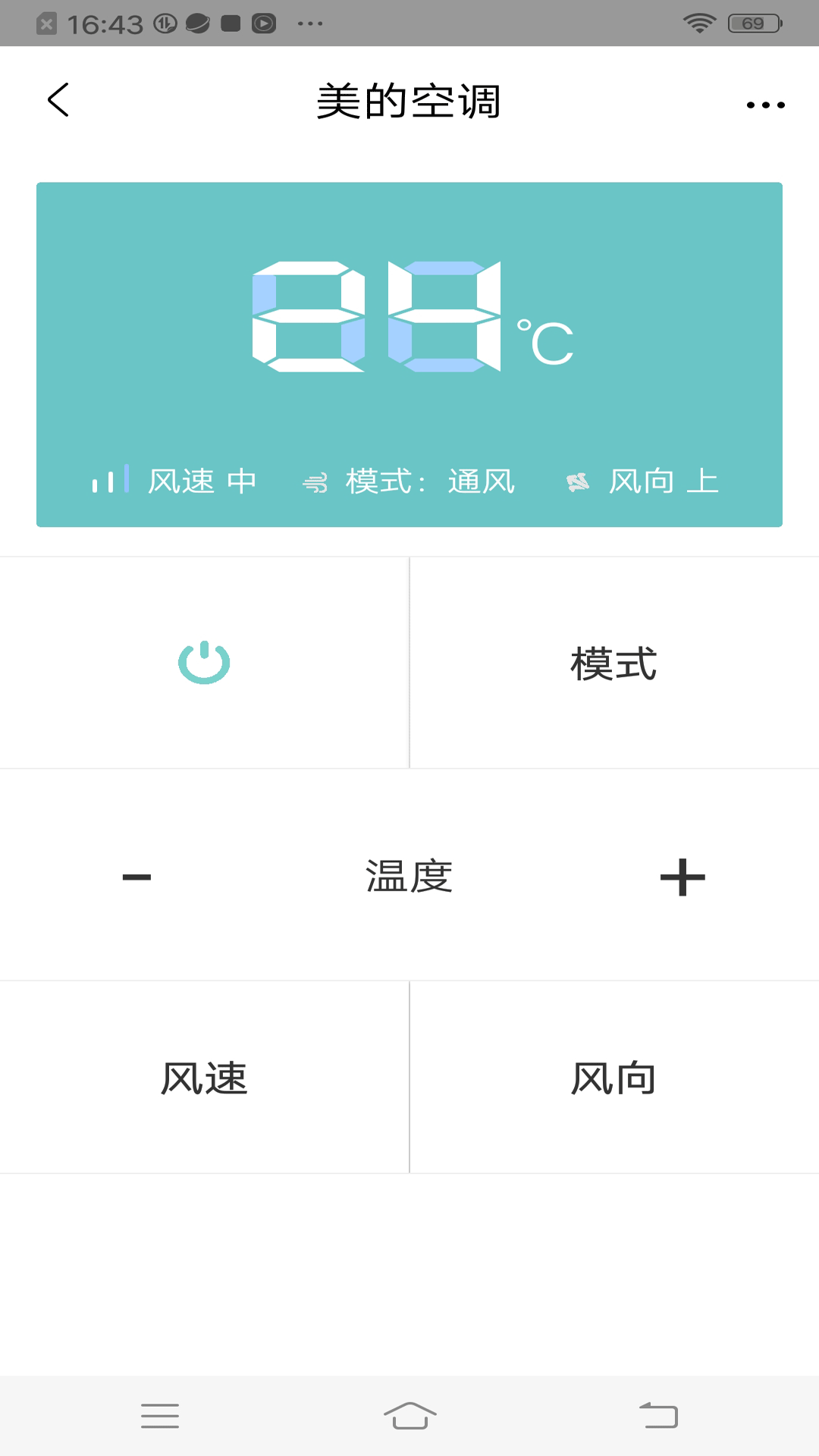Tap the back arrow at top left

pos(58,101)
